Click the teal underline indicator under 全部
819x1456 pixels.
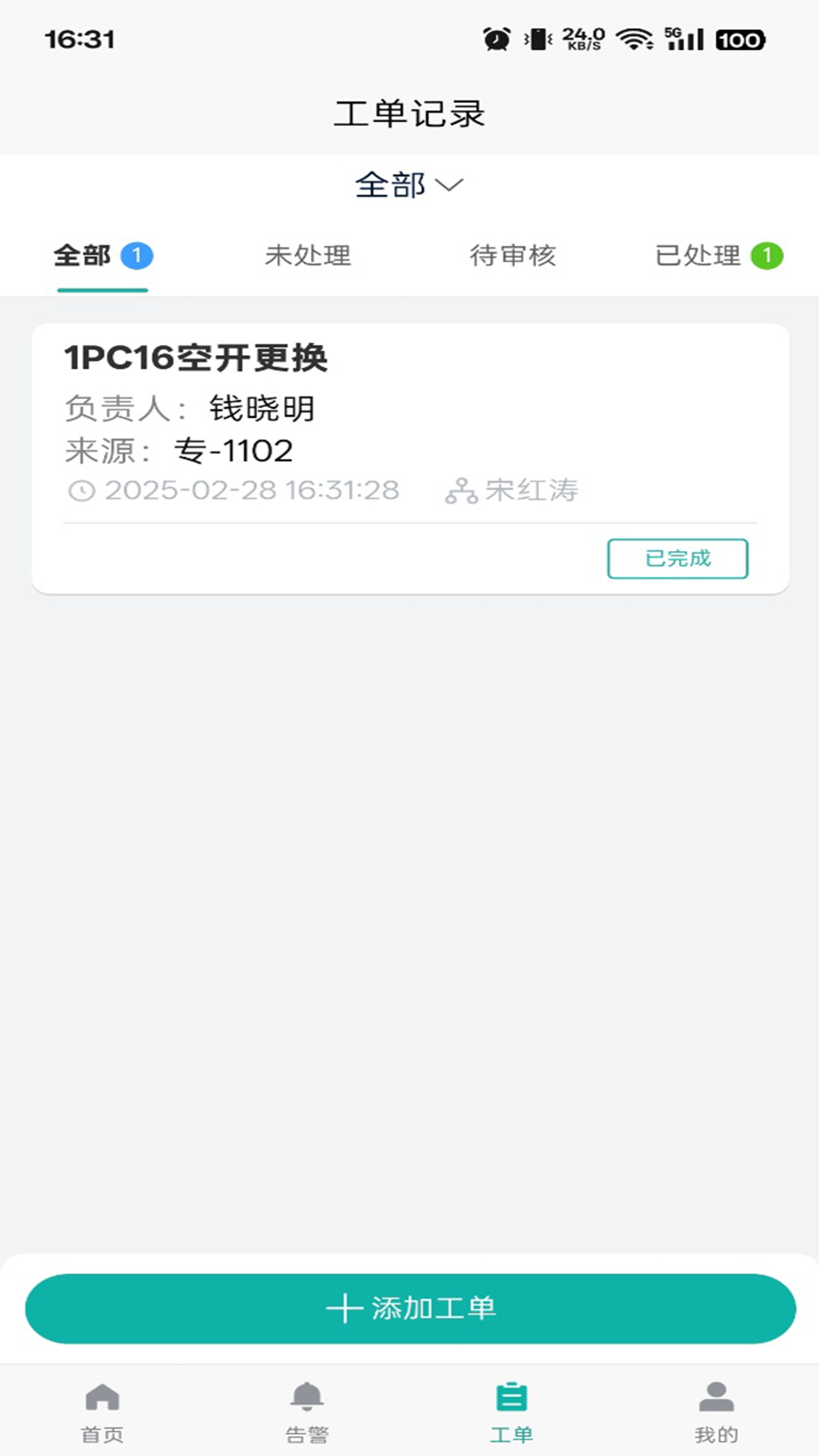102,288
